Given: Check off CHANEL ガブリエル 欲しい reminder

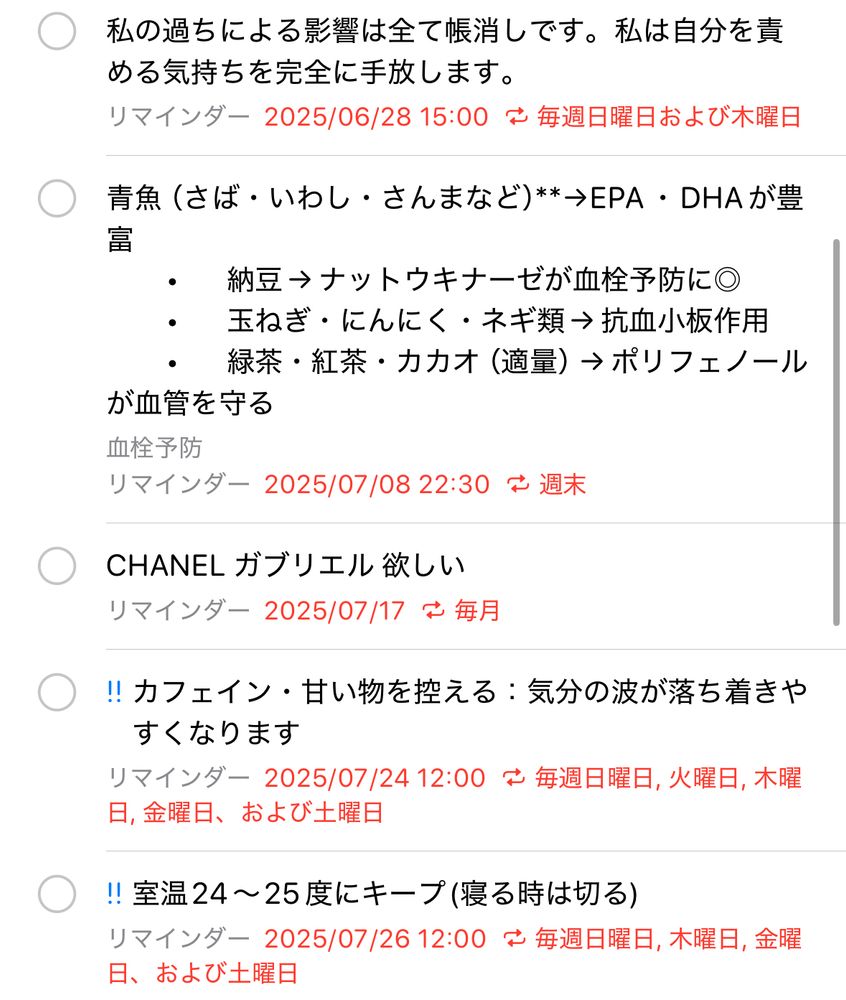Looking at the screenshot, I should coord(56,566).
